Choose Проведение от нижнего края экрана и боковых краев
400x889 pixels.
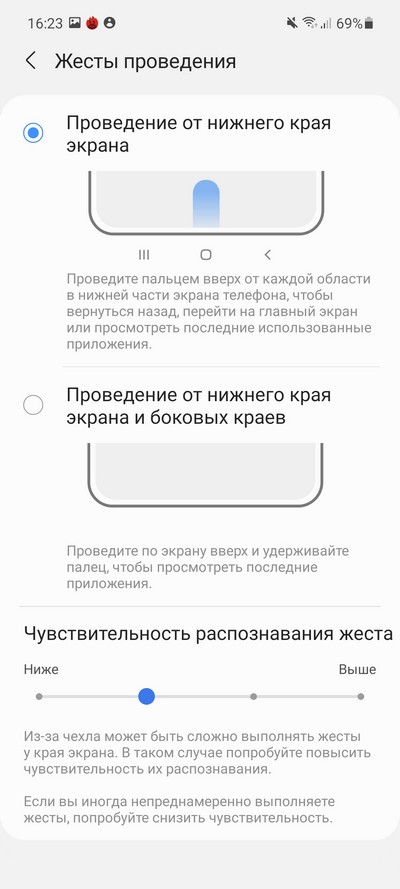point(33,405)
